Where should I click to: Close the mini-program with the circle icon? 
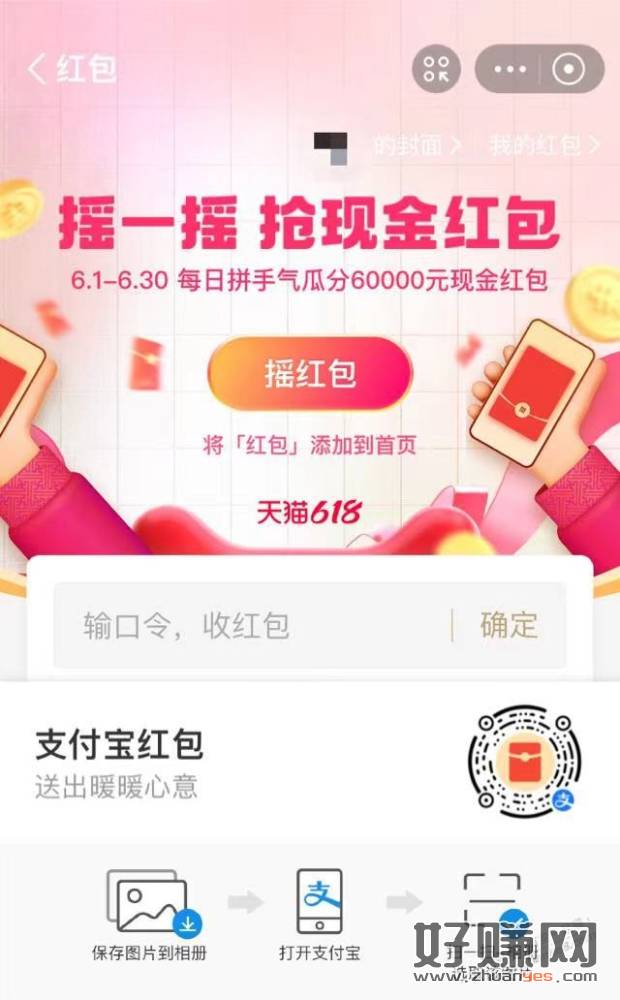pyautogui.click(x=569, y=69)
